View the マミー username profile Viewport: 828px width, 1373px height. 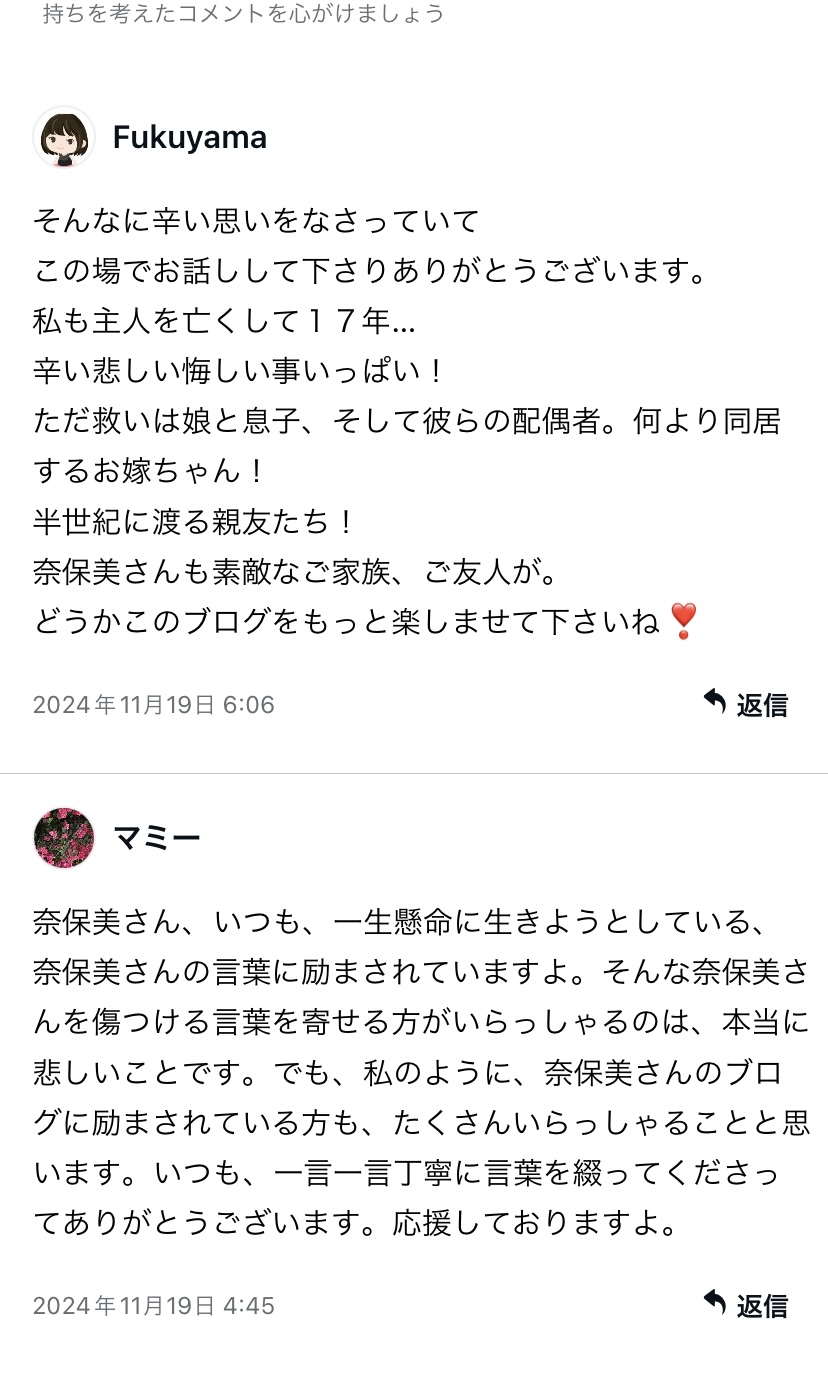click(x=156, y=838)
